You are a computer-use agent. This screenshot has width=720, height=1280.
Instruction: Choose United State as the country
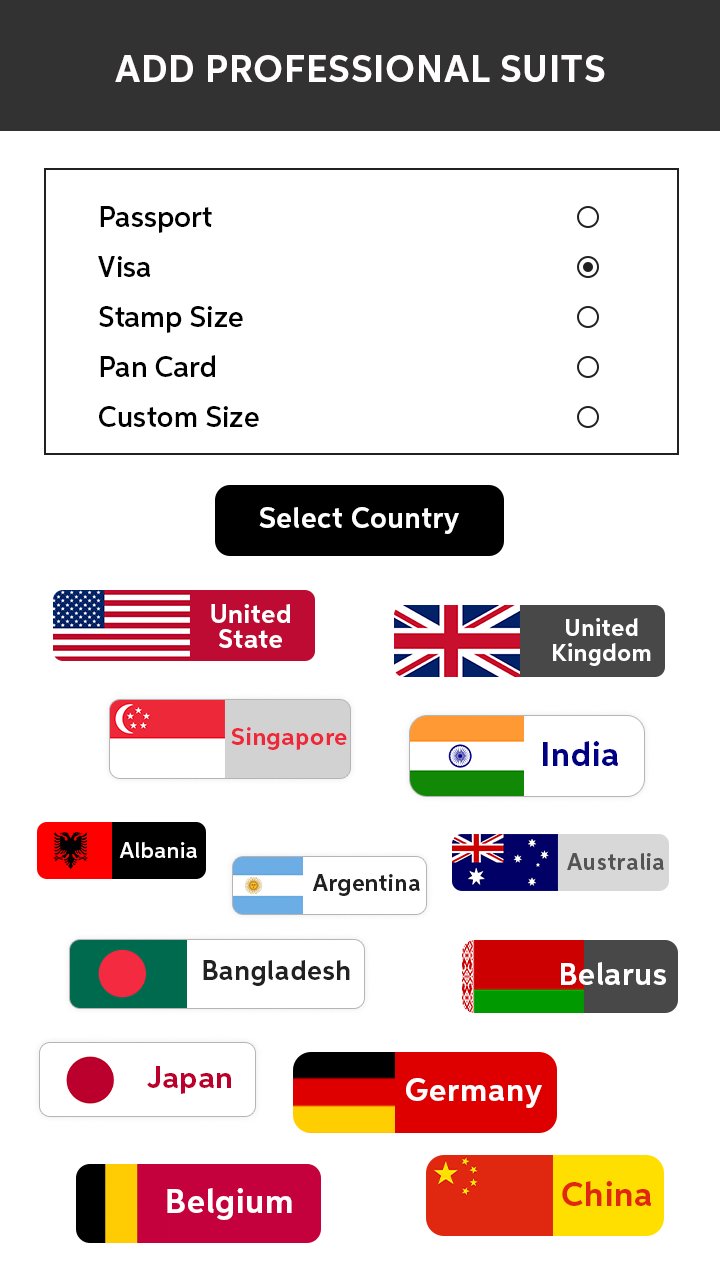(184, 626)
